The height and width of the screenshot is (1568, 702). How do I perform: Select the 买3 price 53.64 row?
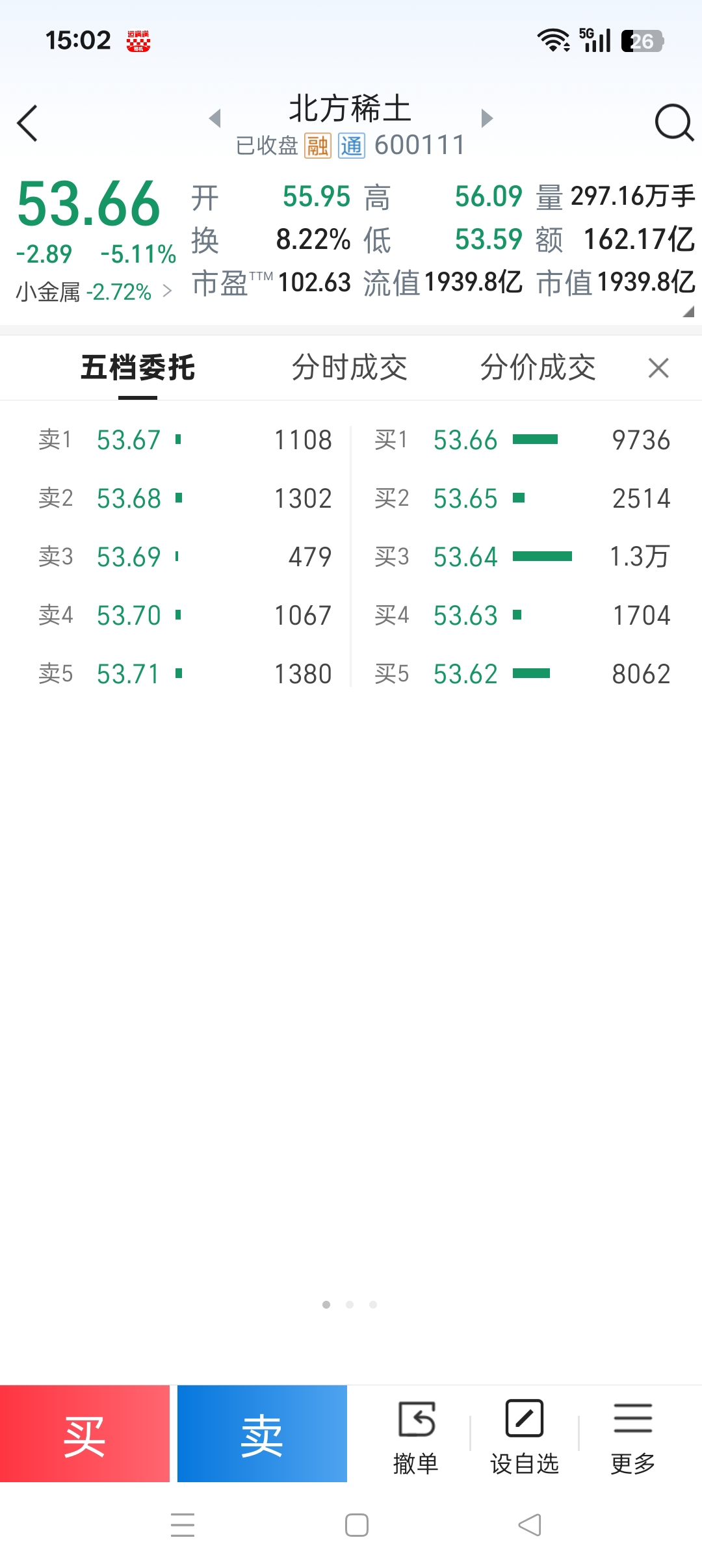click(x=522, y=557)
